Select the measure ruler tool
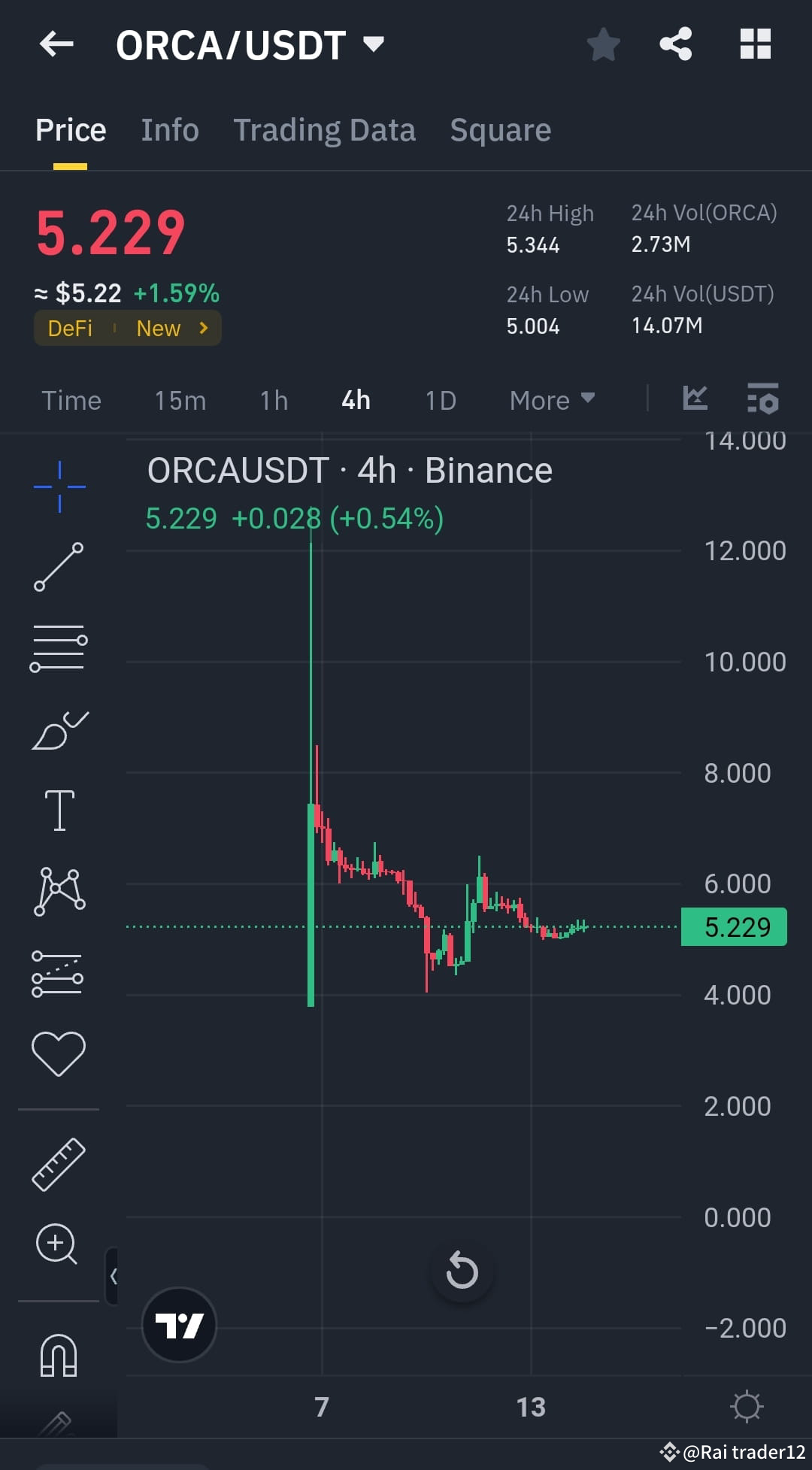The image size is (812, 1470). [x=59, y=1162]
